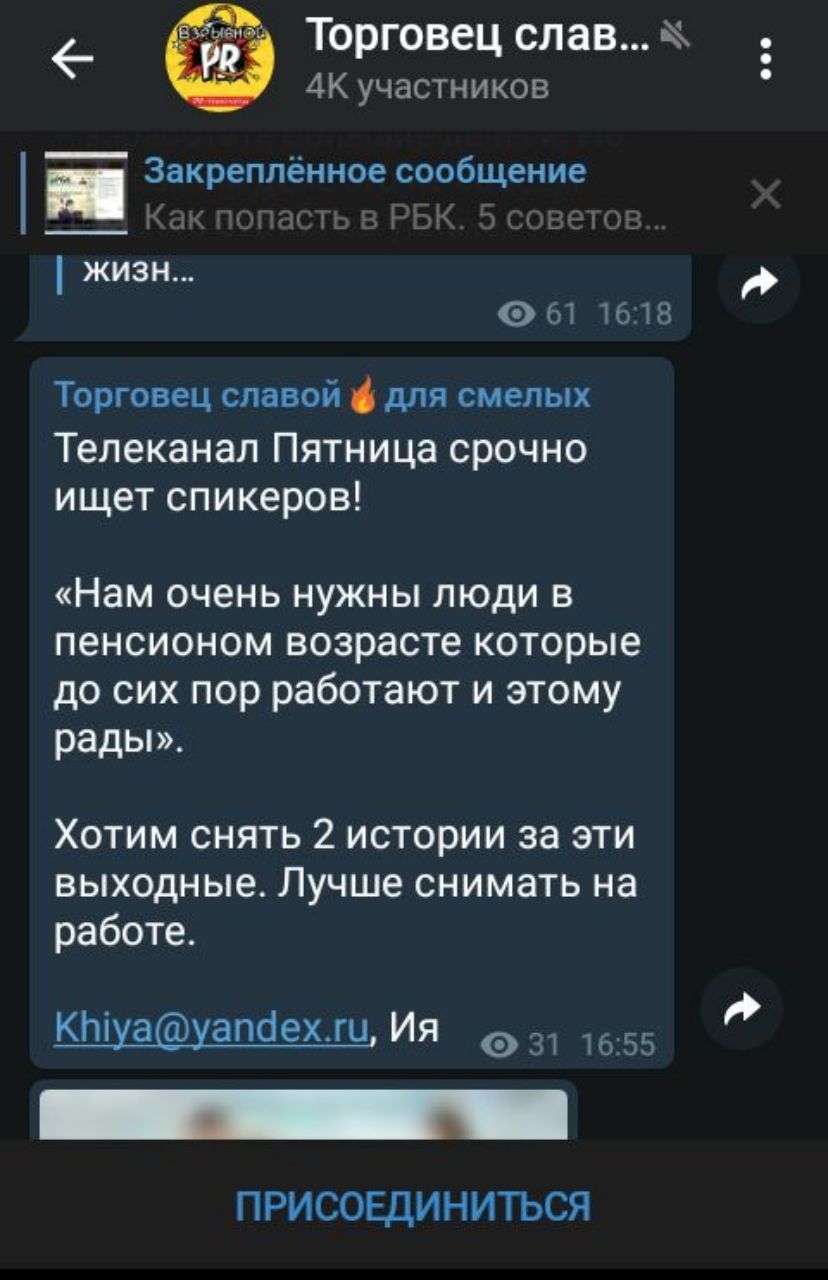The height and width of the screenshot is (1280, 828).
Task: Open the three-dot overflow menu
Action: [765, 60]
